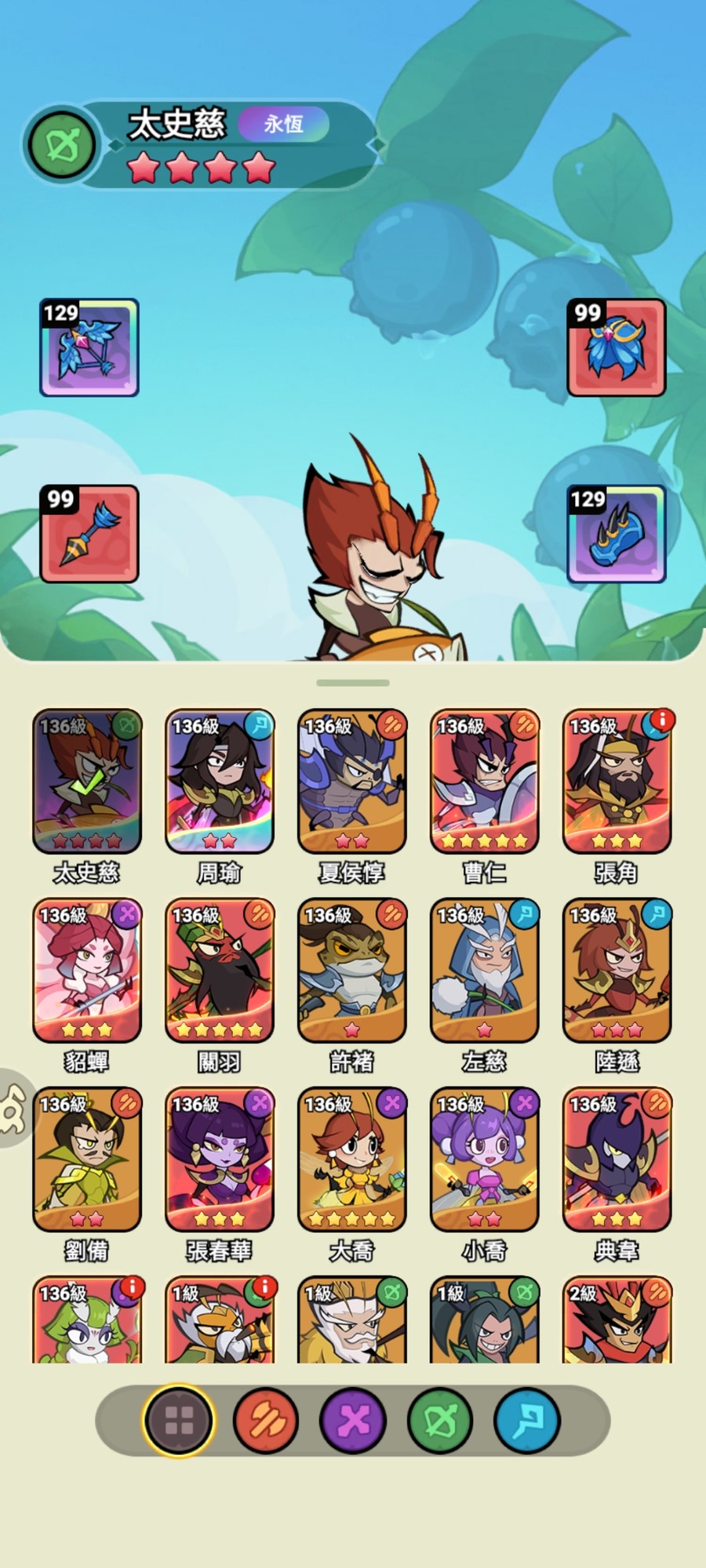Viewport: 706px width, 1568px height.
Task: Open 小喬 hero card
Action: [x=484, y=1159]
